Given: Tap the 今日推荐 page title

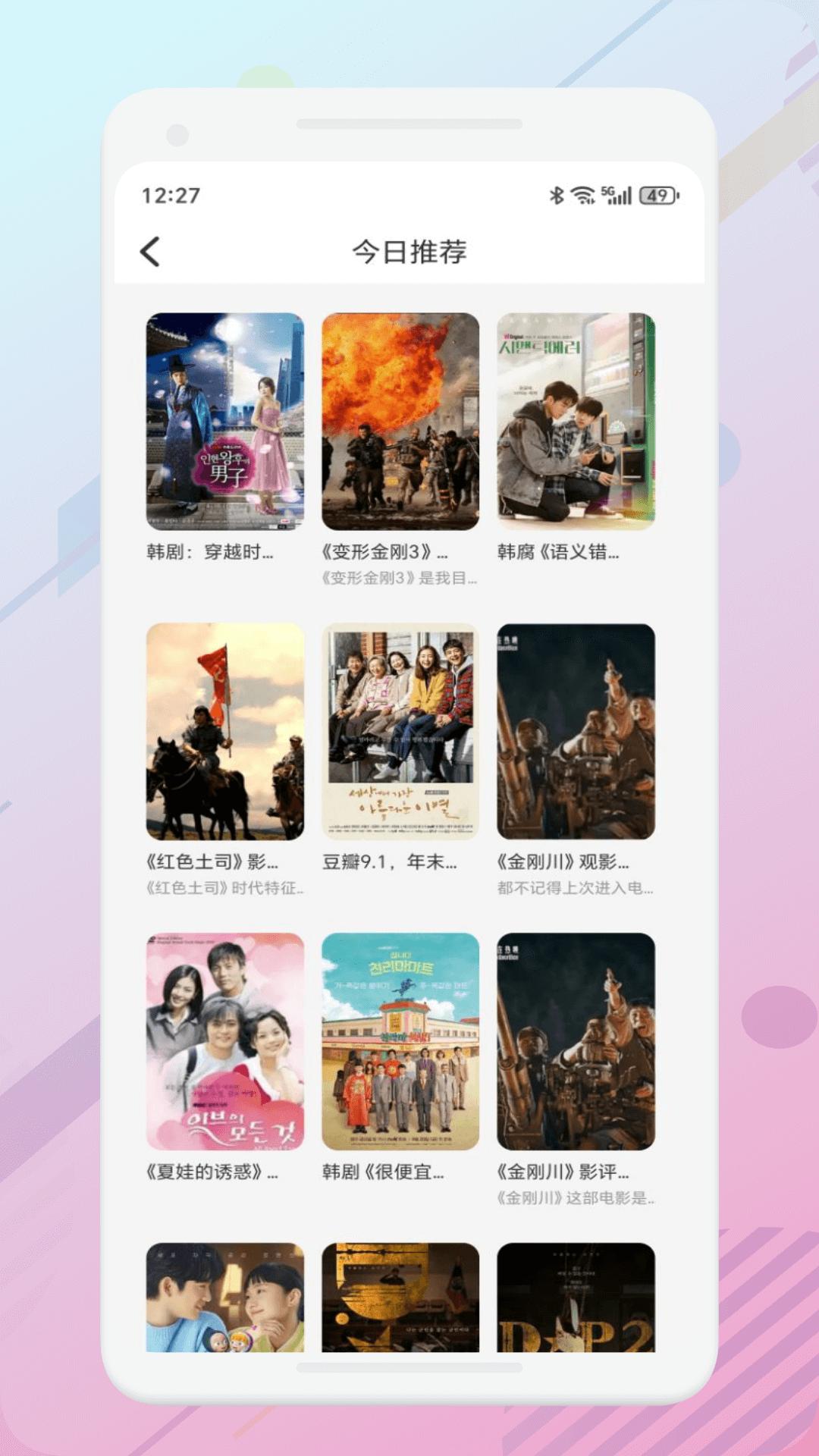Looking at the screenshot, I should coord(409,250).
